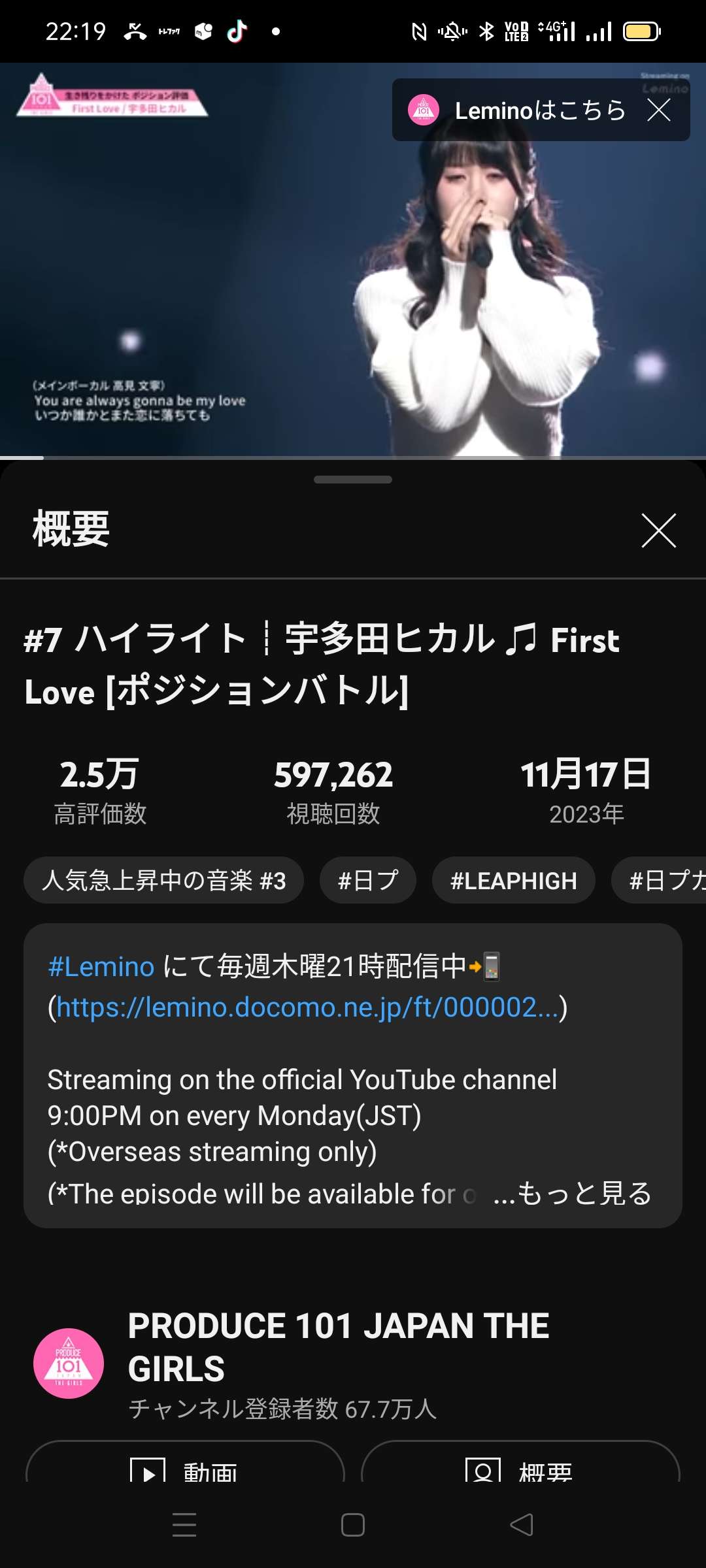The height and width of the screenshot is (1568, 706).
Task: Tap the video player area
Action: 261,261
